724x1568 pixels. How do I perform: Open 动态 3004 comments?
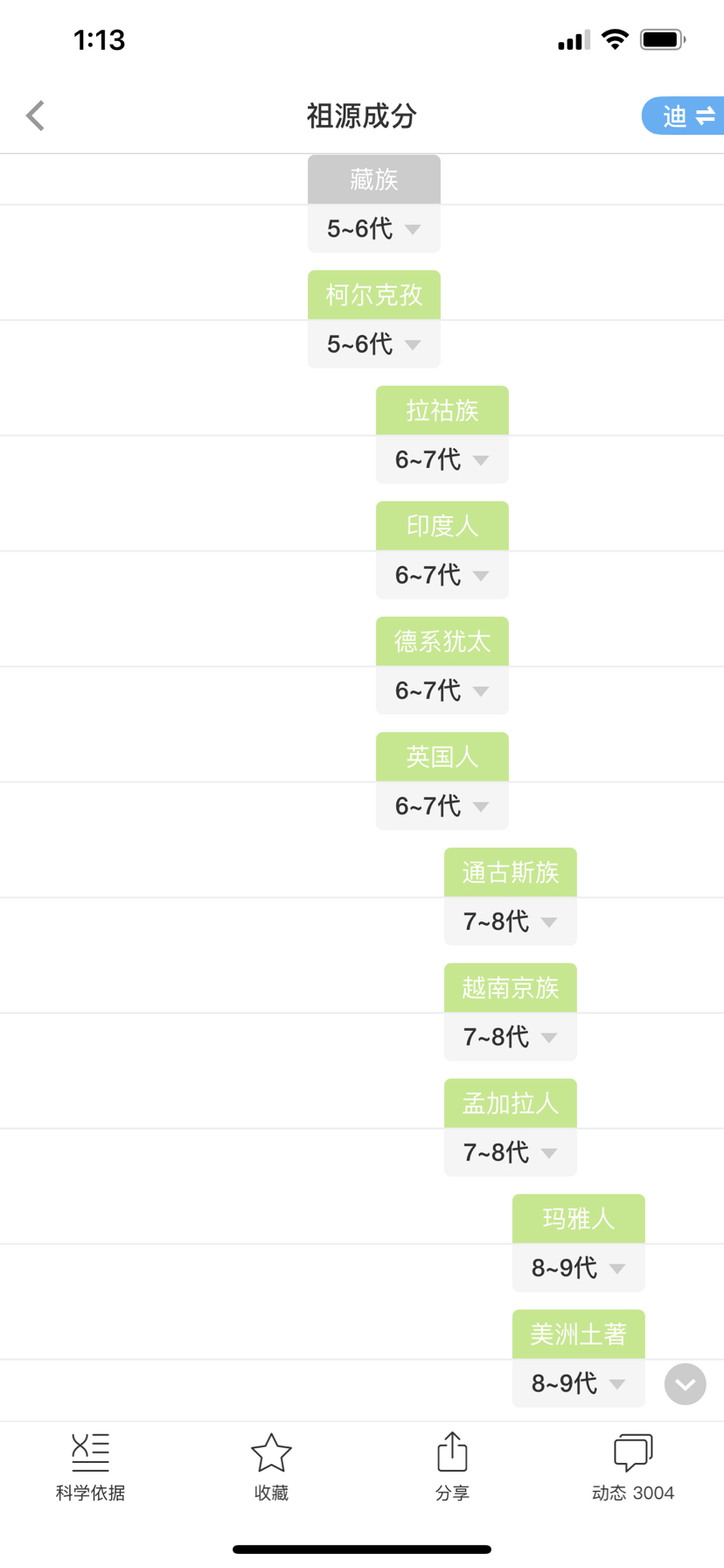(633, 1467)
